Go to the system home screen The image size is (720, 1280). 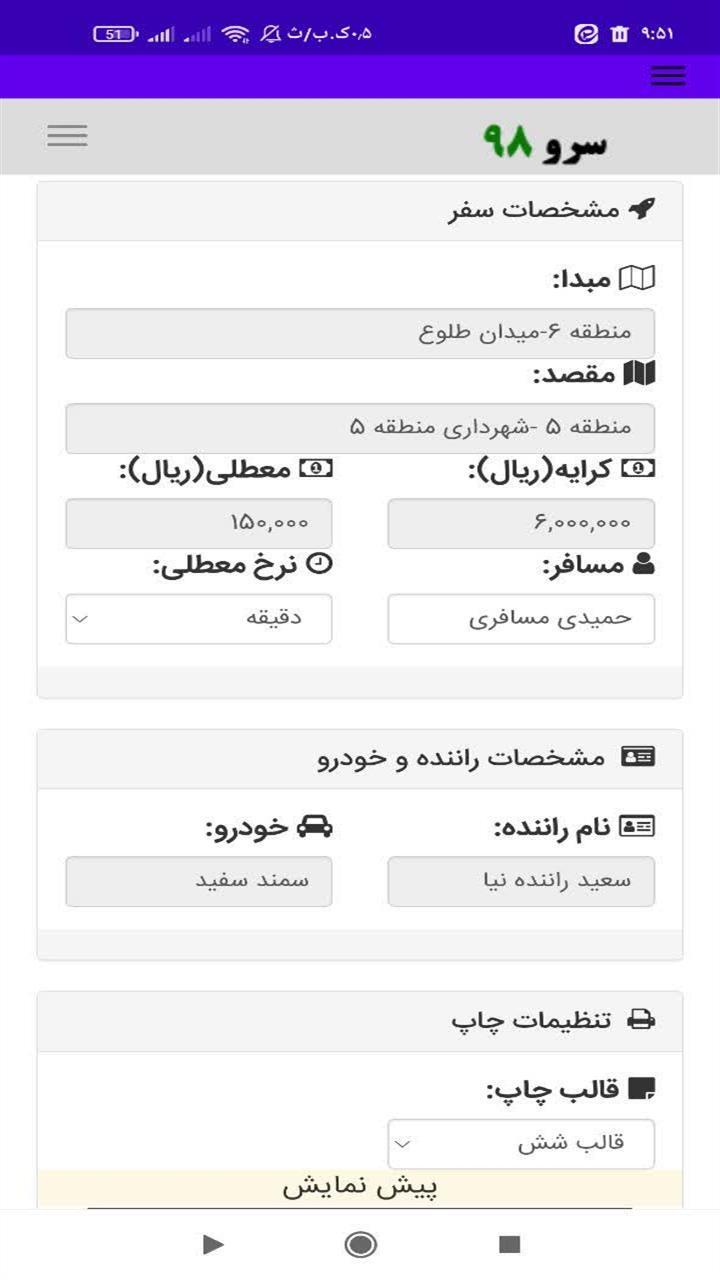(x=360, y=1244)
